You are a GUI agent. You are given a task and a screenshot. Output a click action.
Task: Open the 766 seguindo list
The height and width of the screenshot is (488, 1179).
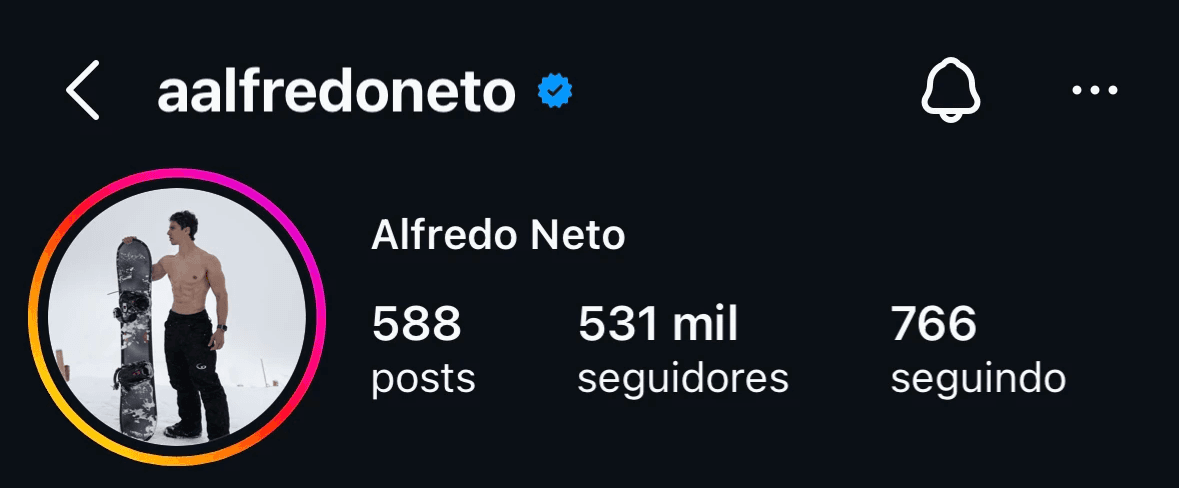tap(977, 350)
